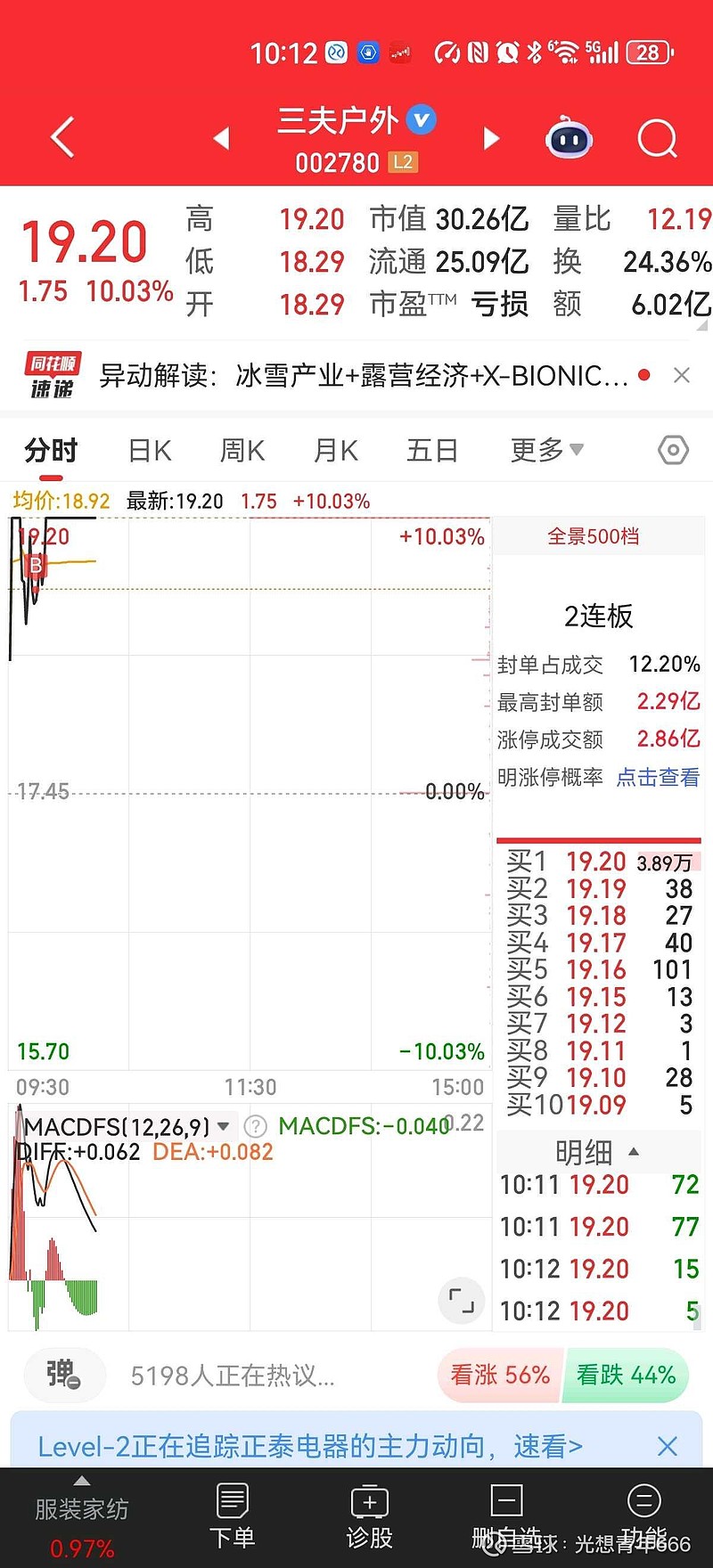Open search with the magnifier icon
The width and height of the screenshot is (713, 1568).
point(657,138)
